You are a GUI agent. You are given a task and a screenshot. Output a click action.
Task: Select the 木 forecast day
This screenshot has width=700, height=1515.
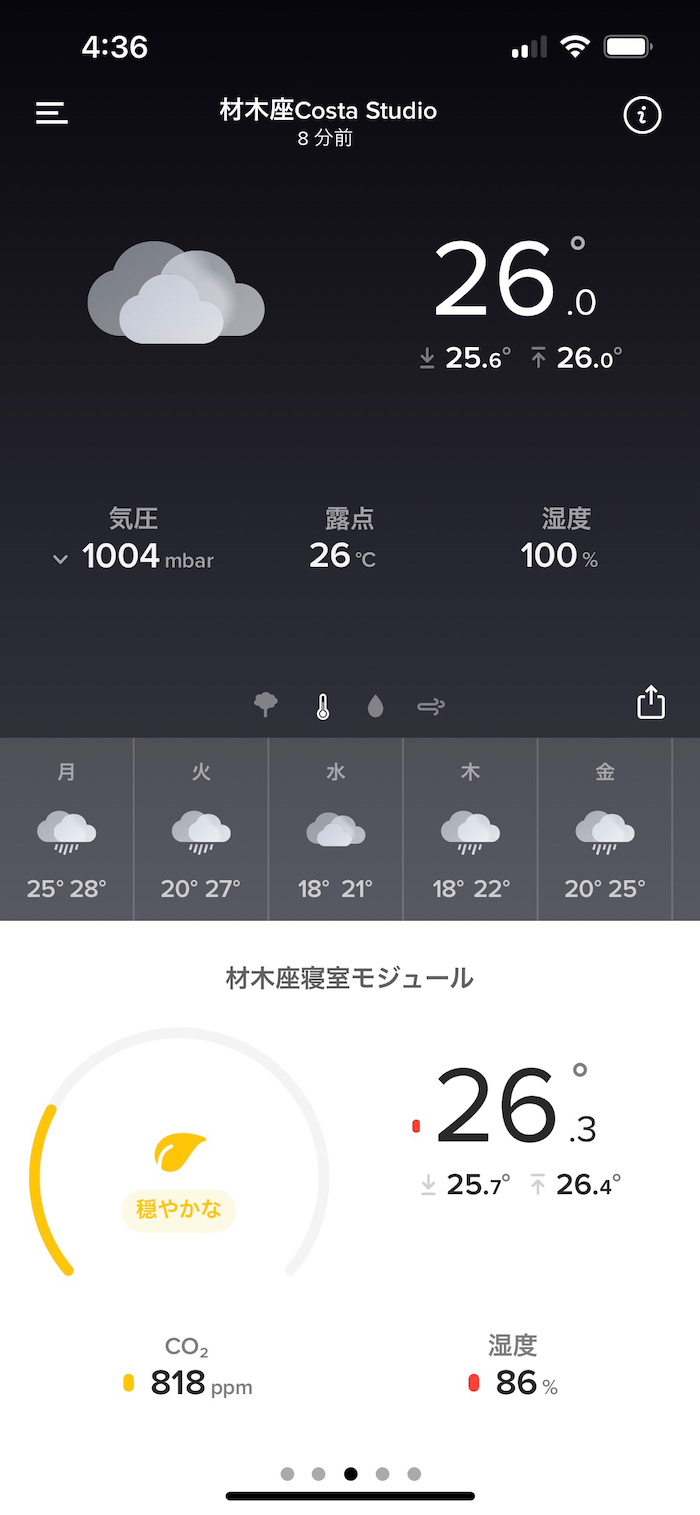[471, 829]
